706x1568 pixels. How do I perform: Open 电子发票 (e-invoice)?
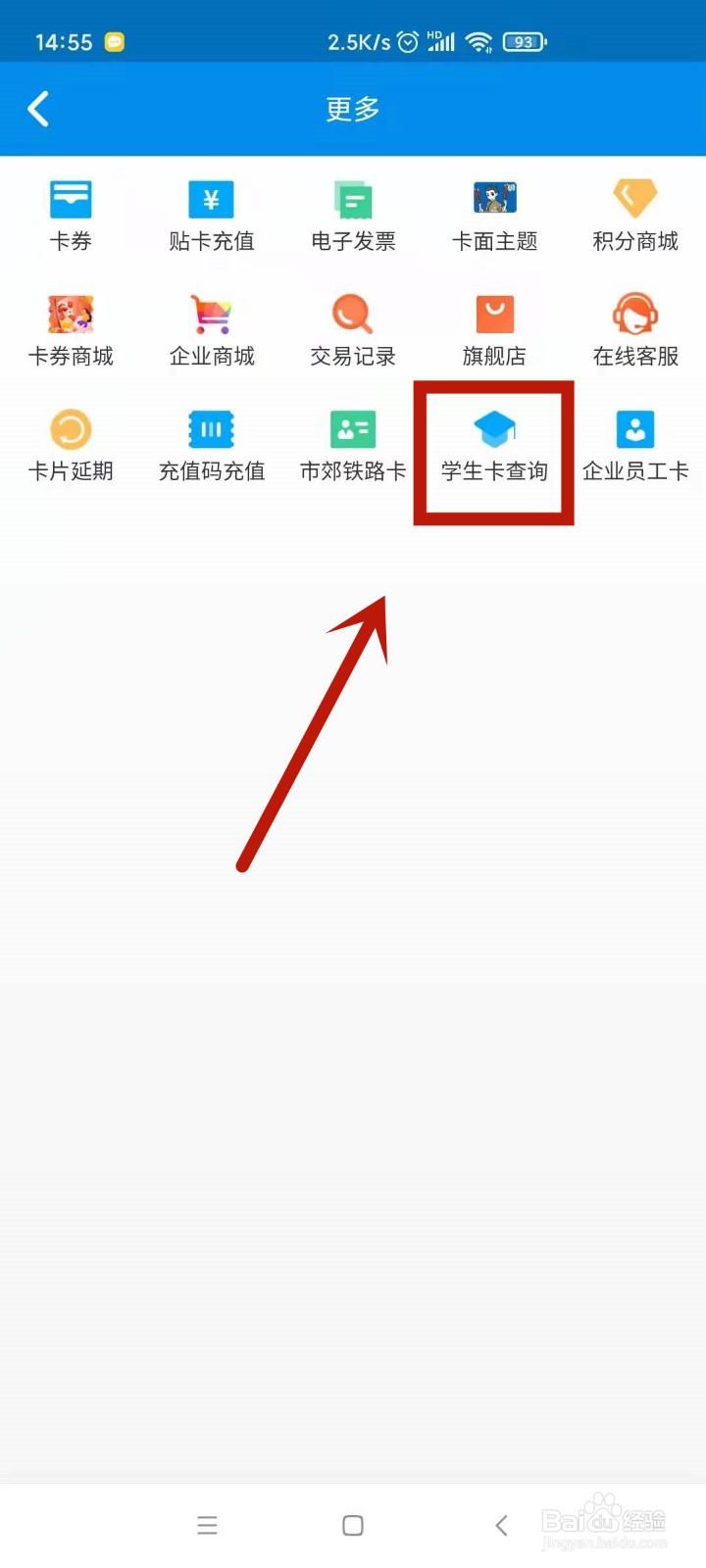point(353,216)
